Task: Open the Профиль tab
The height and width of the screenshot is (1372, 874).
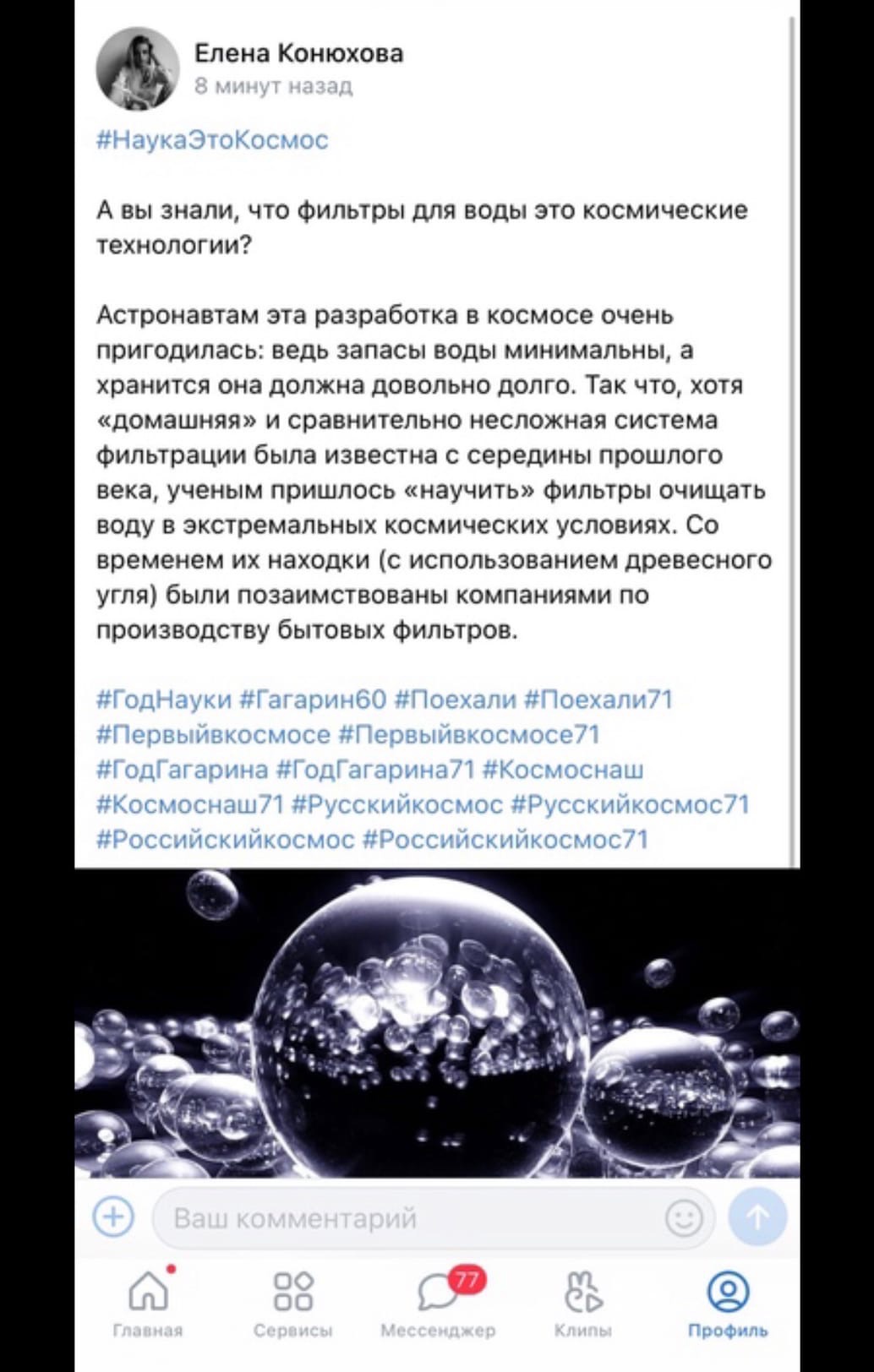Action: [727, 1302]
